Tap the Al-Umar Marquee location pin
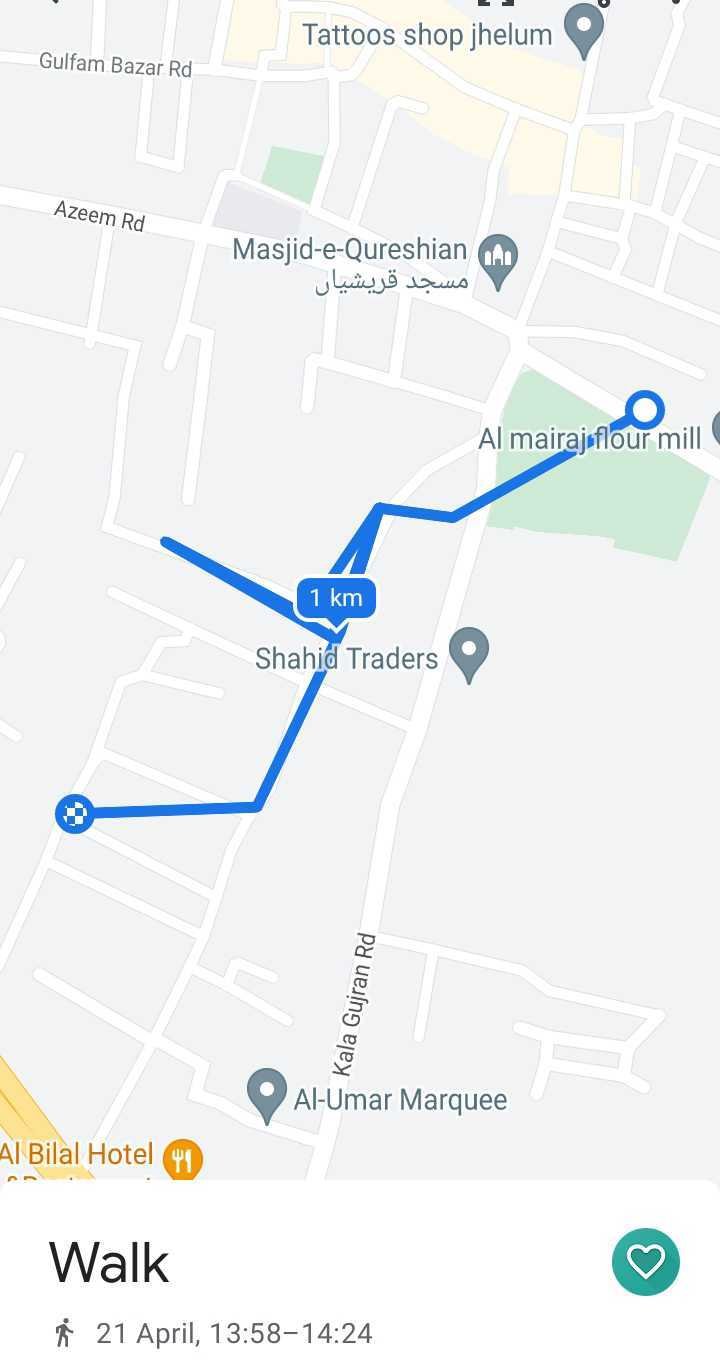The height and width of the screenshot is (1364, 720). point(267,1094)
